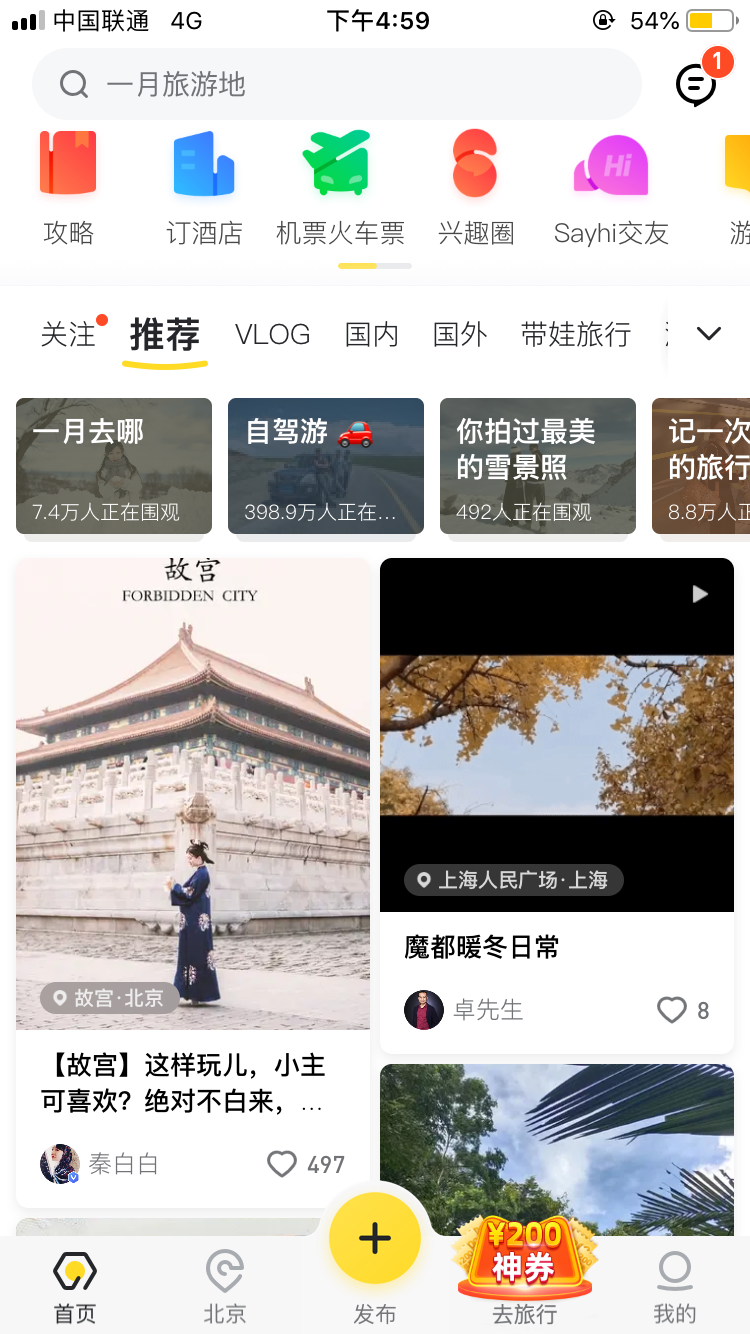
Task: Expand the category tabs chevron
Action: pyautogui.click(x=708, y=334)
